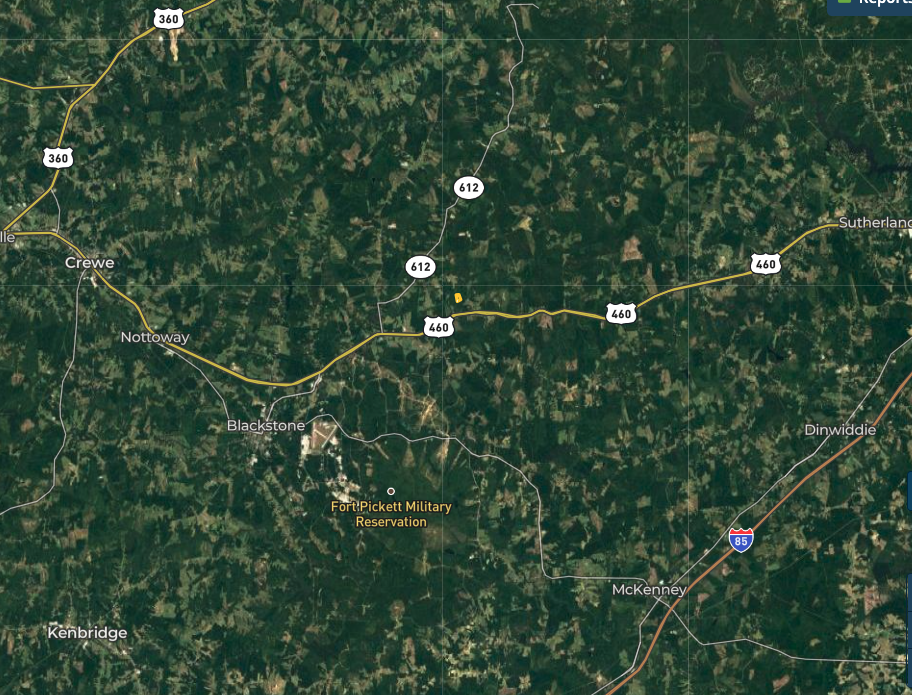Open the Reports button

pos(872,4)
